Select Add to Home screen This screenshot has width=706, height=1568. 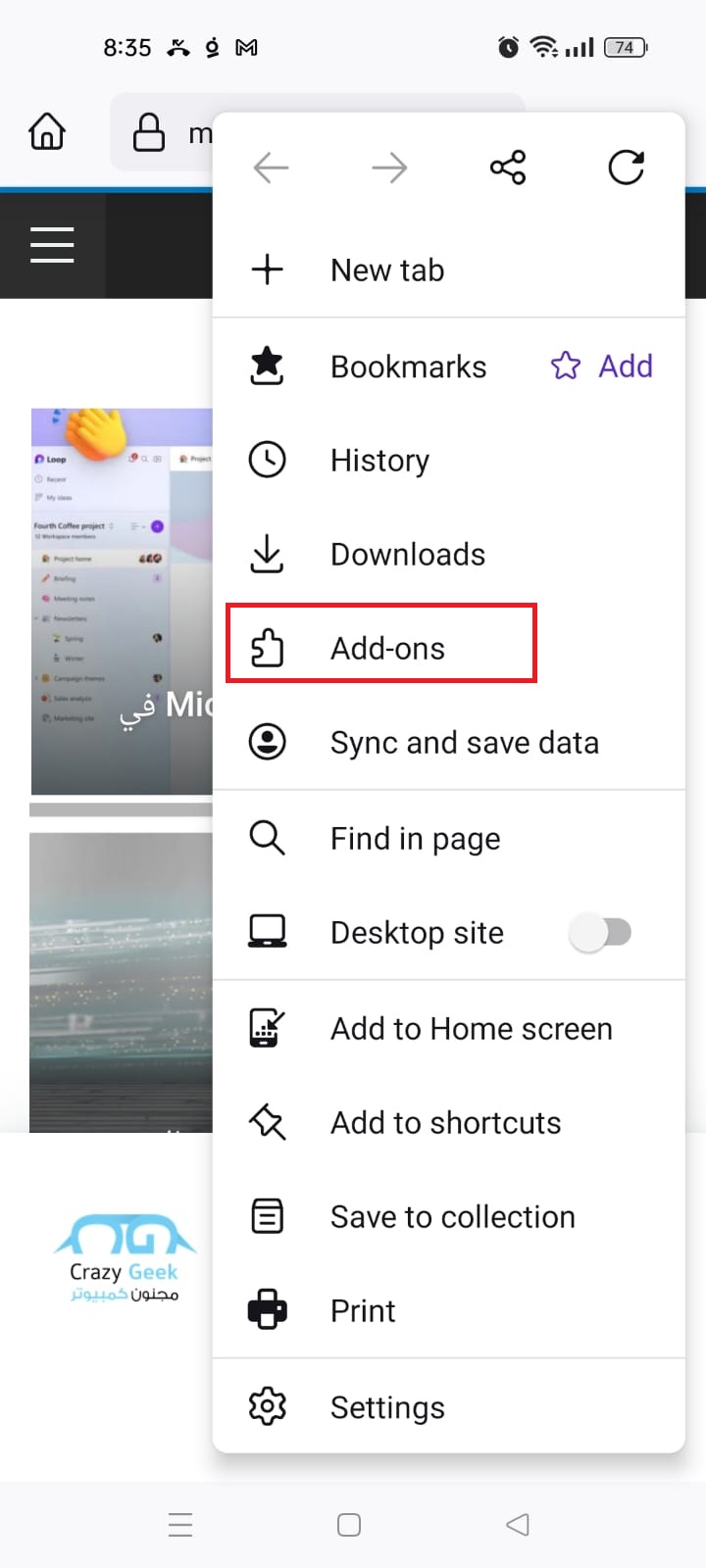(x=471, y=1029)
